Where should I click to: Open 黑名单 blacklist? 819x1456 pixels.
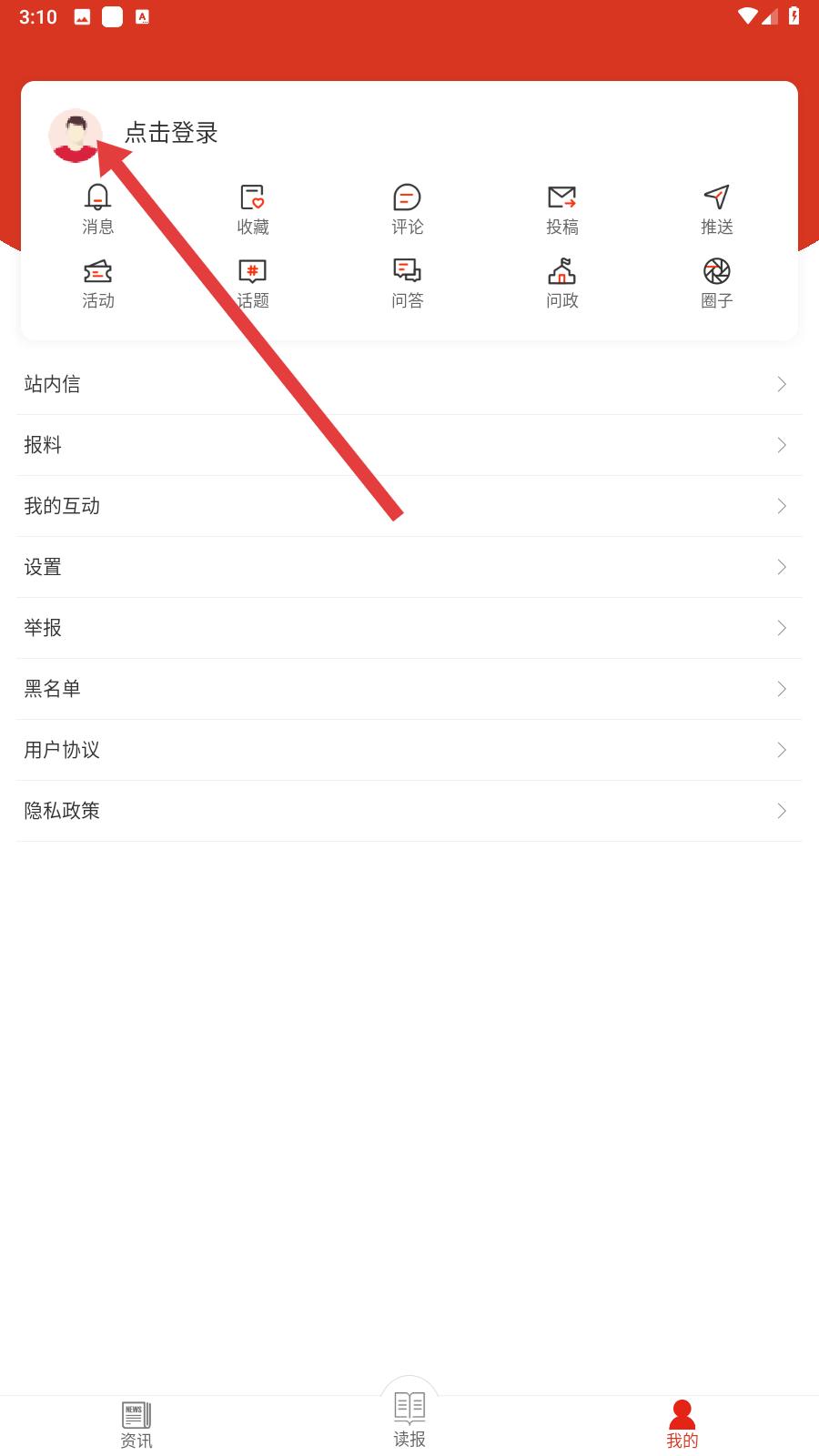409,689
